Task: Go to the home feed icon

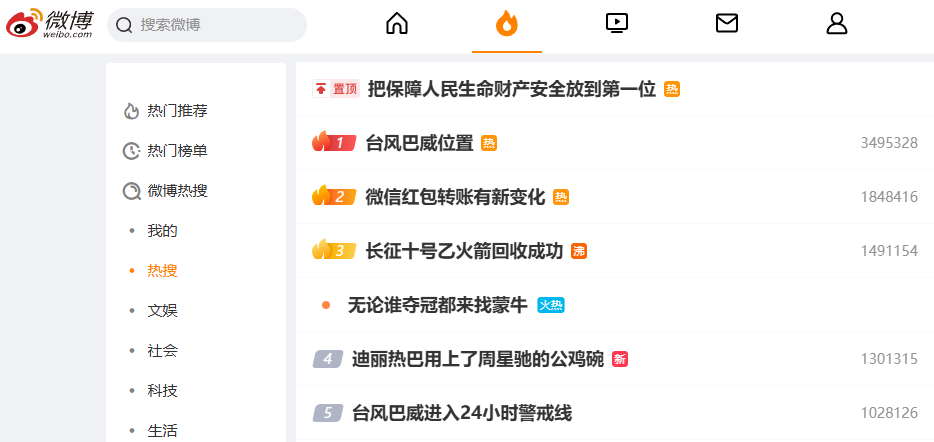Action: pos(397,24)
